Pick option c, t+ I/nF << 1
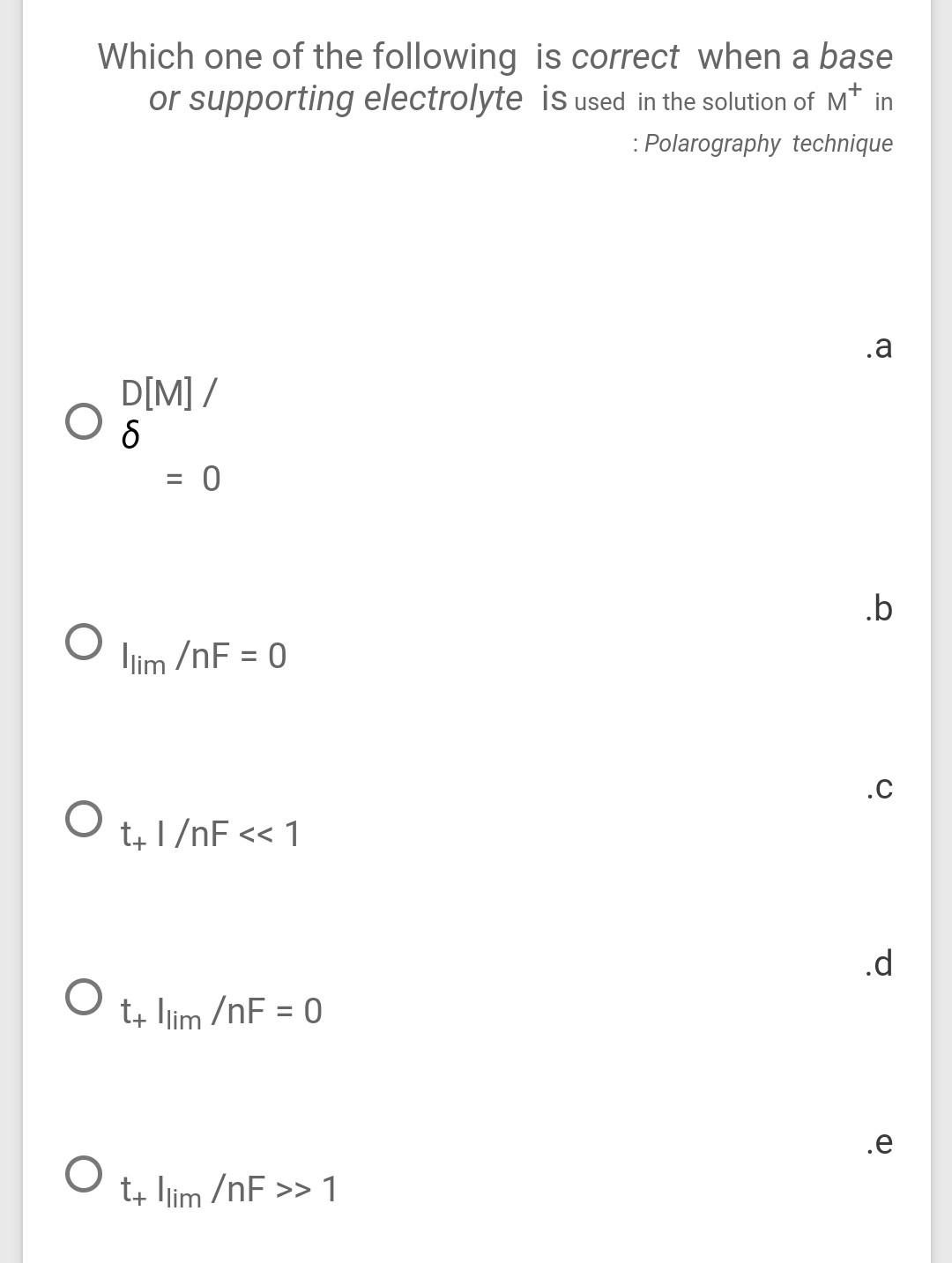This screenshot has width=952, height=1263. [83, 818]
